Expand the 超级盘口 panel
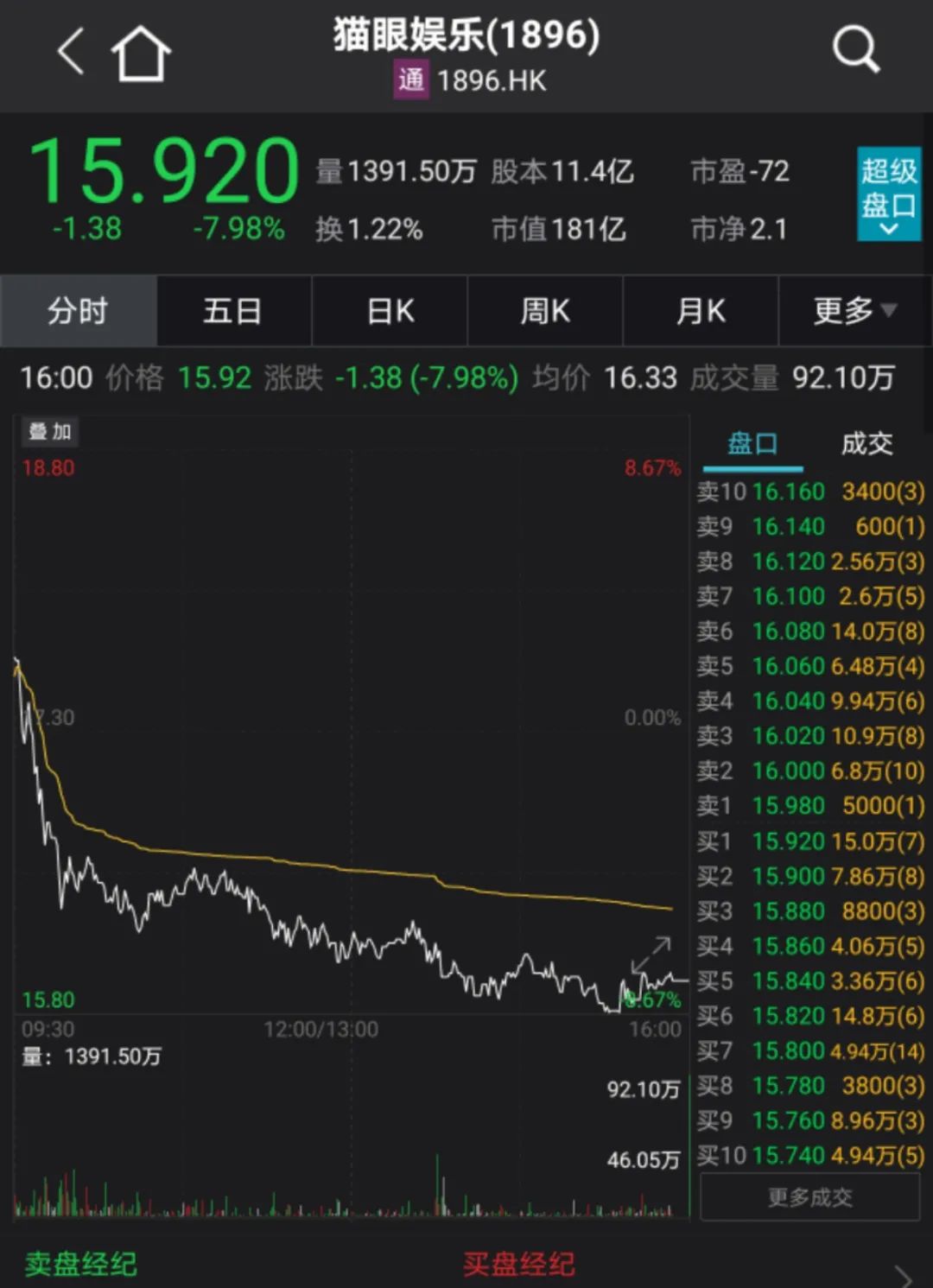933x1288 pixels. coord(888,194)
